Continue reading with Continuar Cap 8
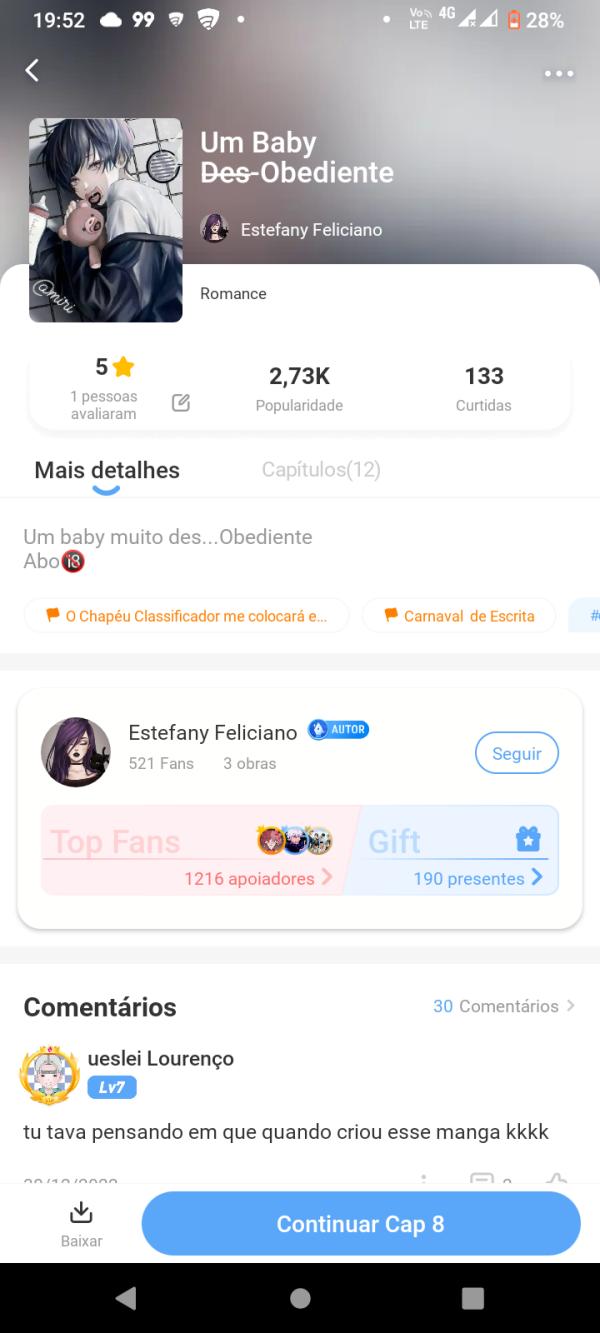Viewport: 600px width, 1333px height. (360, 1224)
